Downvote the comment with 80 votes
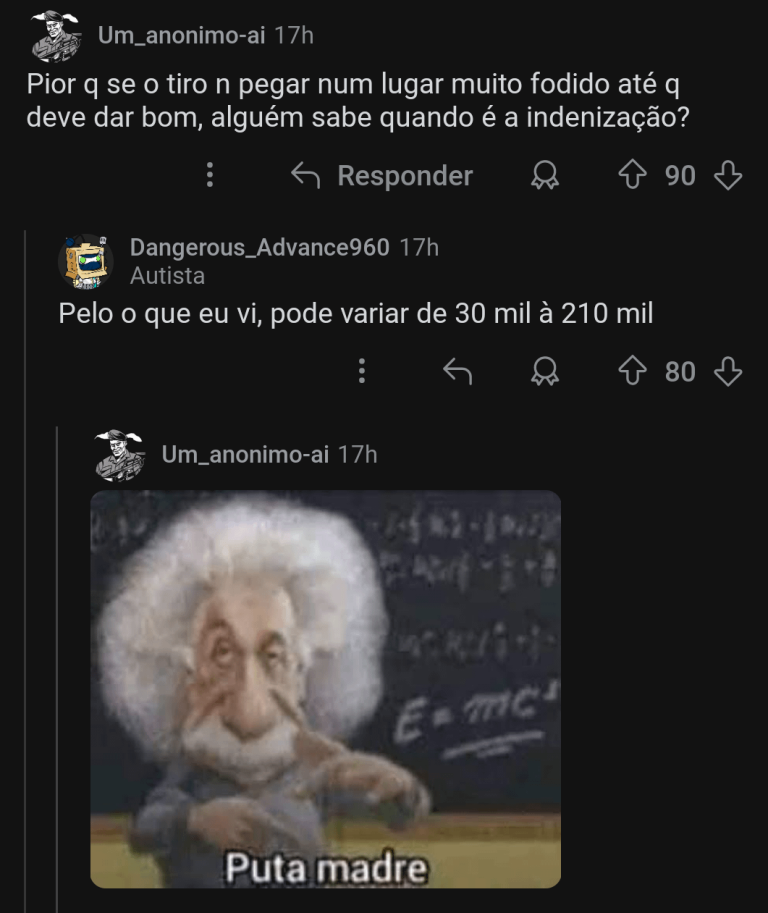Screen dimensions: 768x913 pyautogui.click(x=728, y=372)
